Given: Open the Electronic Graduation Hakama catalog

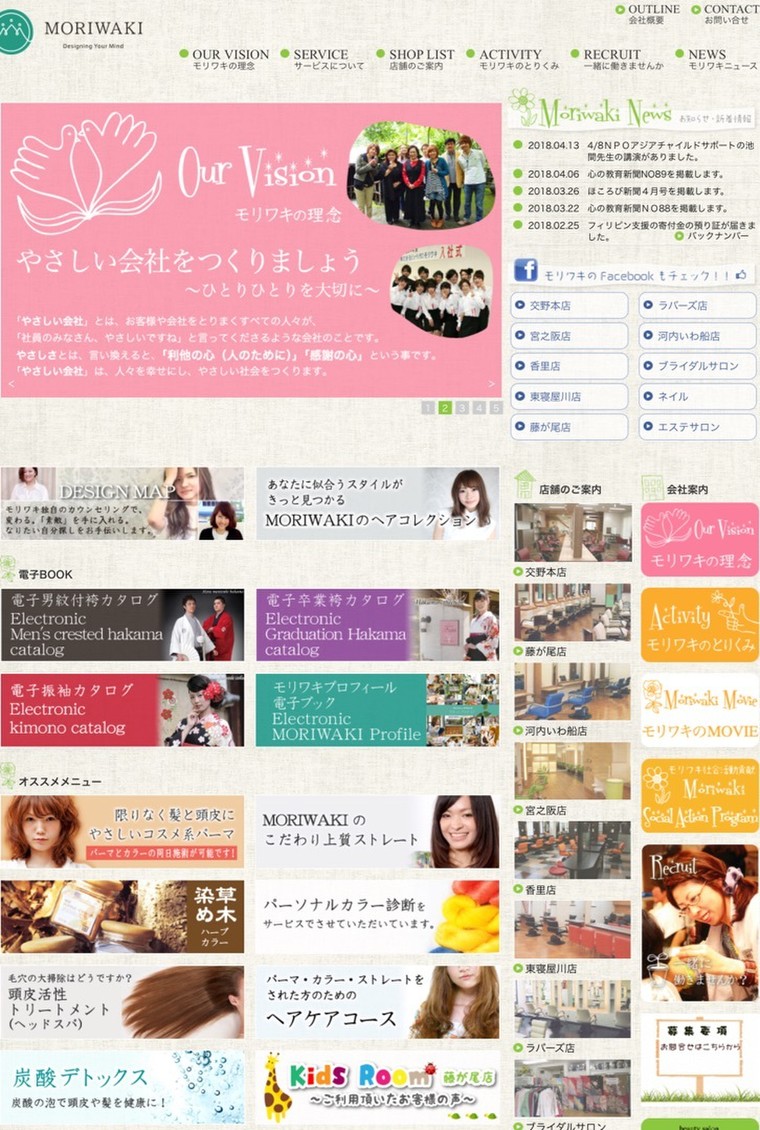Looking at the screenshot, I should tap(377, 625).
